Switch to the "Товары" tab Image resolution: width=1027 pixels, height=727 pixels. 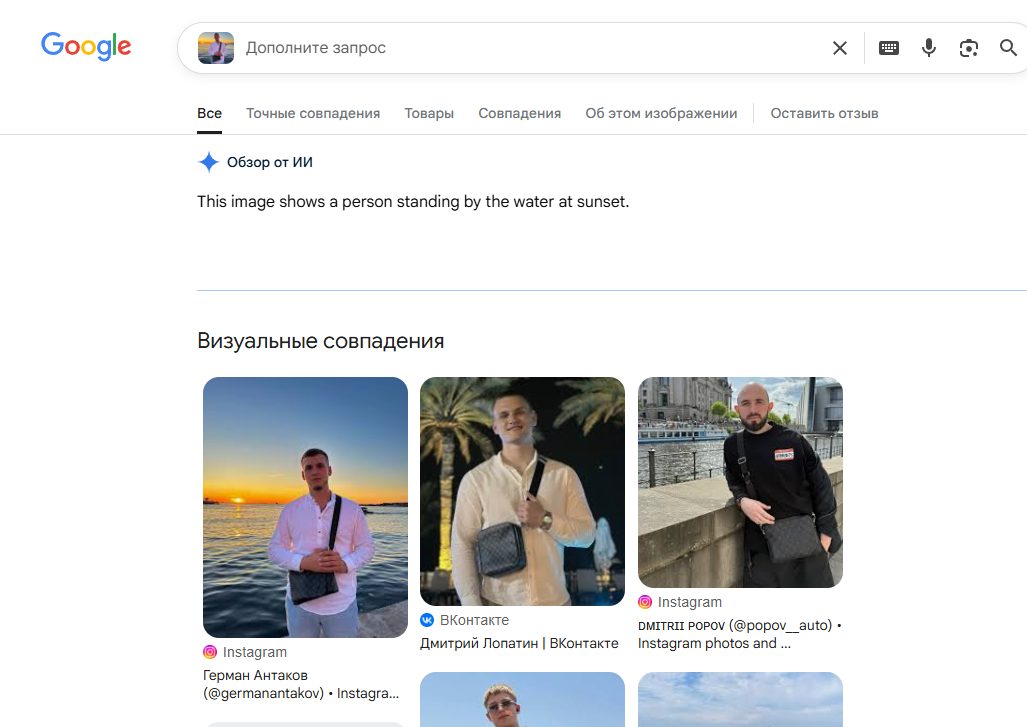429,114
